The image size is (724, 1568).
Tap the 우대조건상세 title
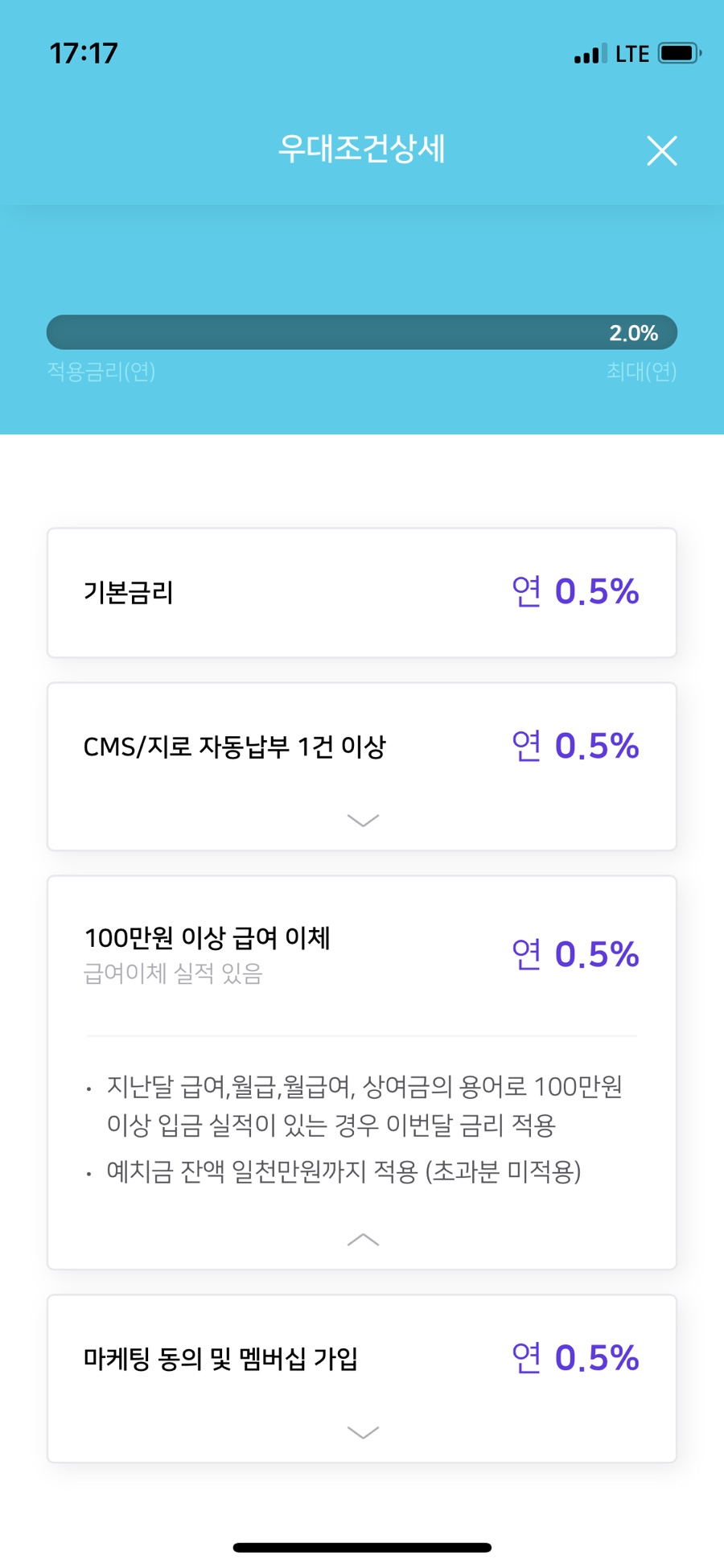[361, 148]
